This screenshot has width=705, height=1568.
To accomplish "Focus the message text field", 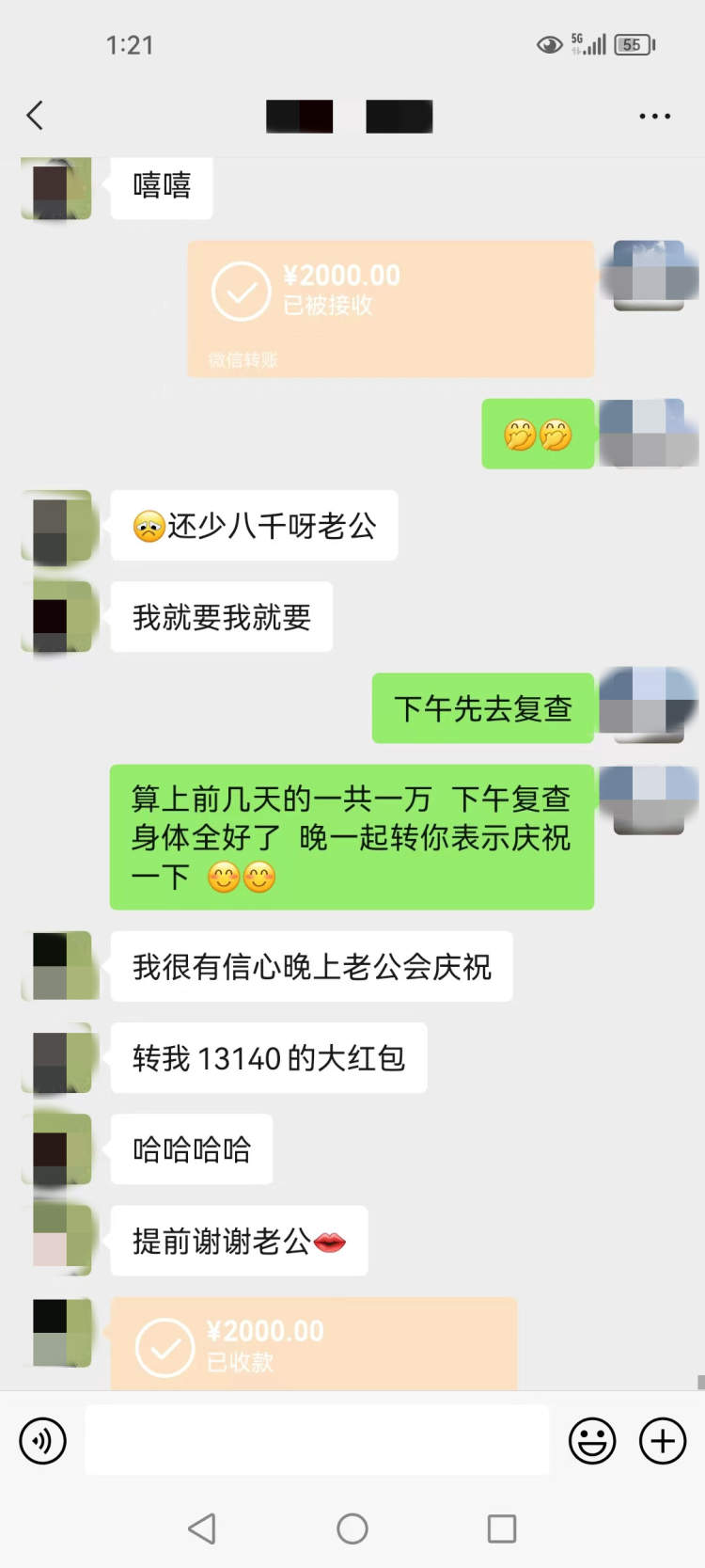I will click(x=317, y=1440).
